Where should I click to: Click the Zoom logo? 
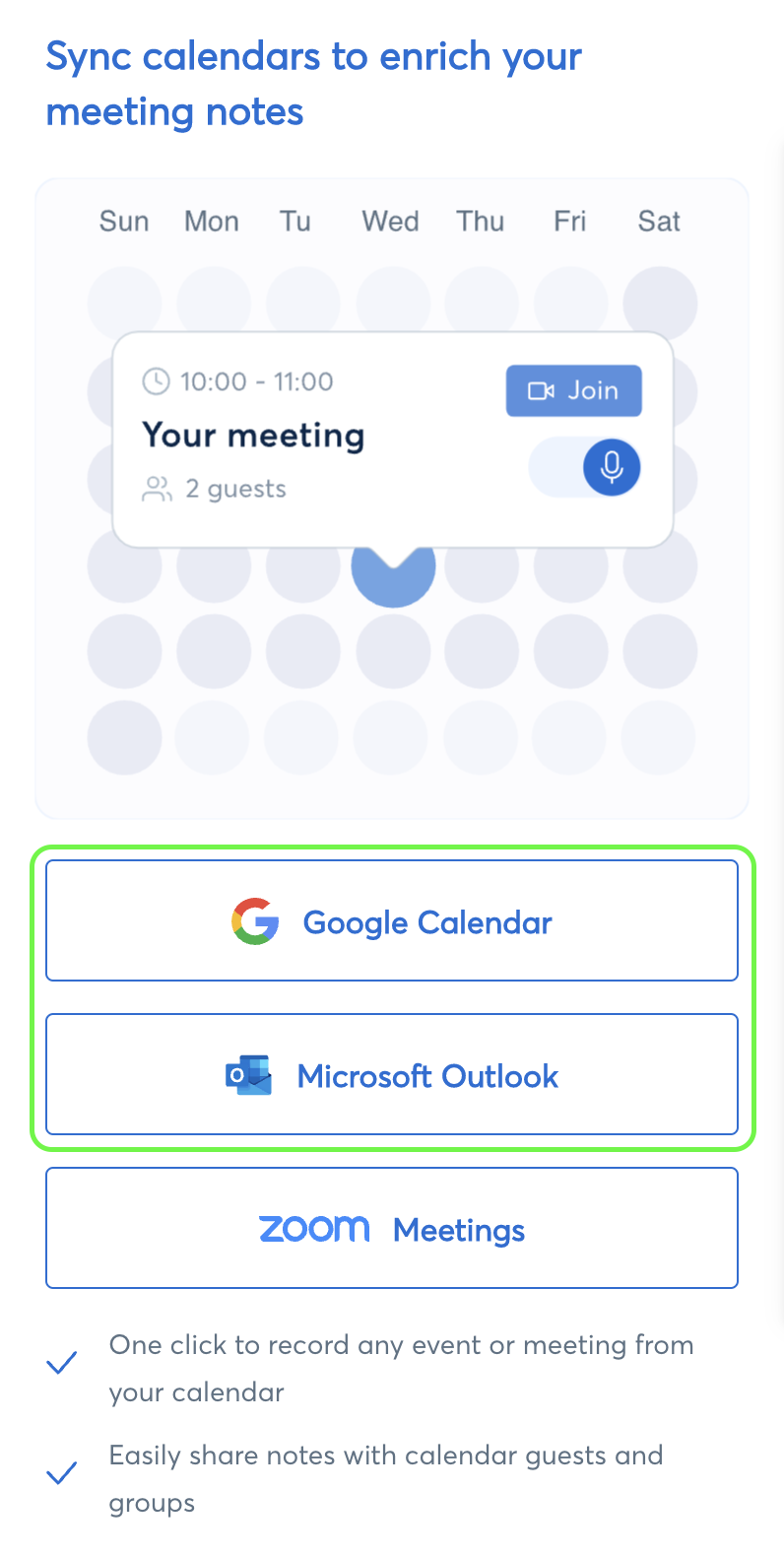click(x=314, y=1228)
